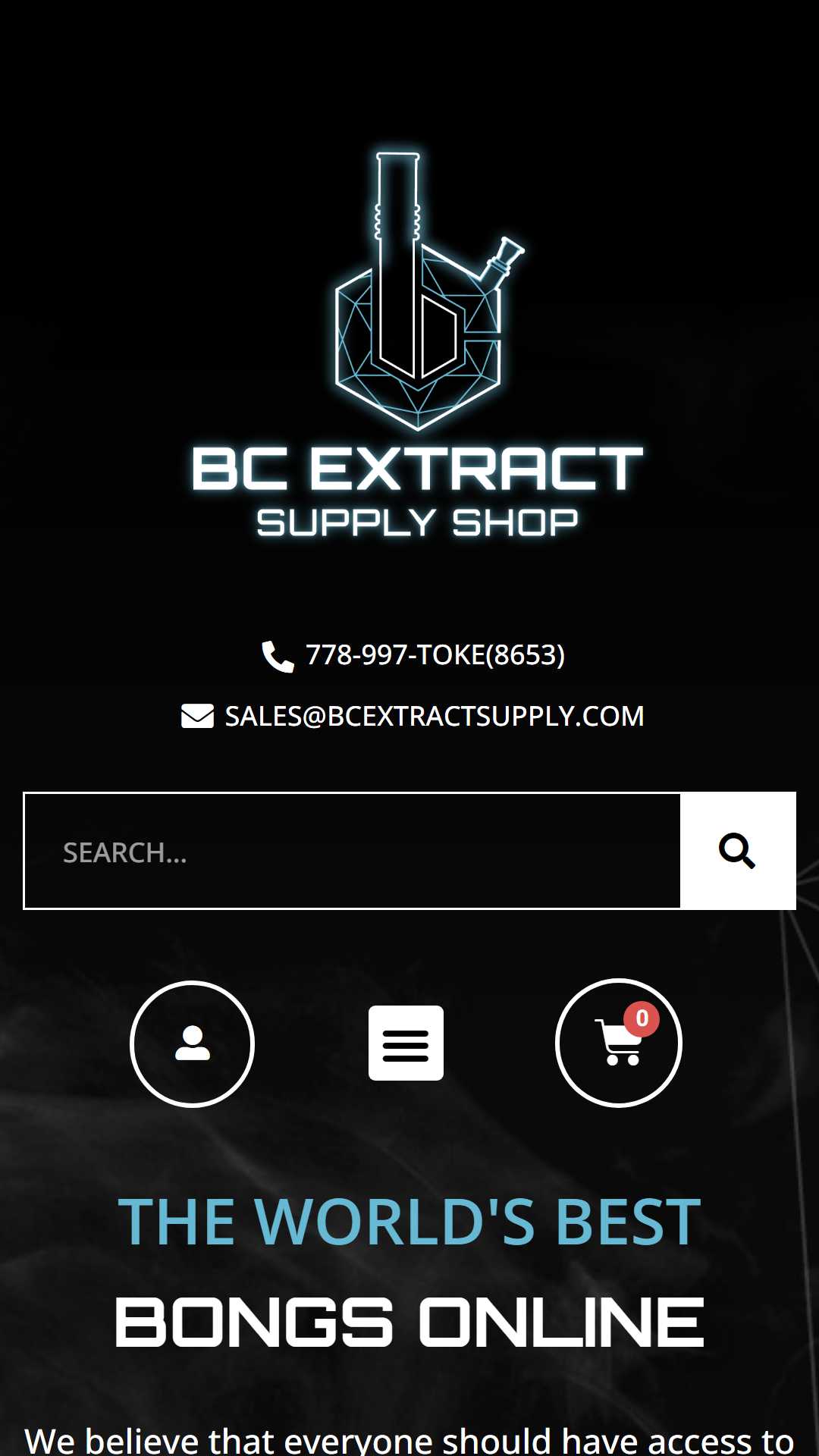Open the user account icon

(x=193, y=1043)
